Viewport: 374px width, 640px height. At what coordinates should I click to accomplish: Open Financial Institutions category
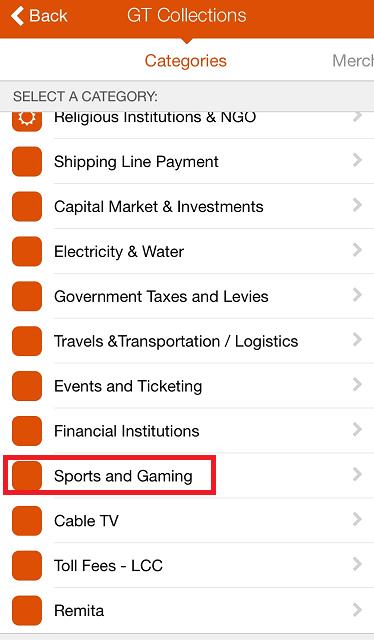187,431
